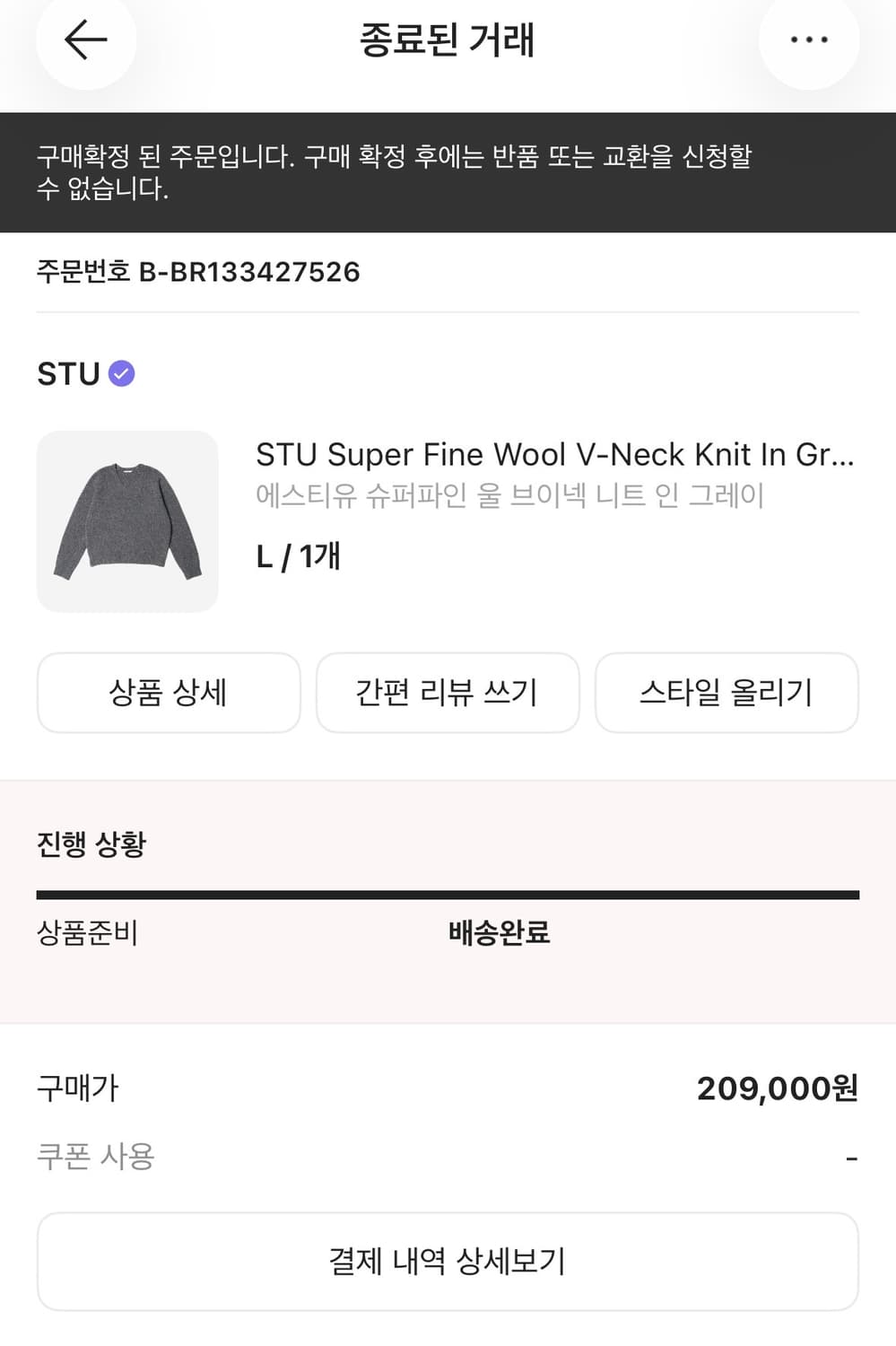Select the truncated product title link
This screenshot has width=896, height=1346.
tap(556, 454)
